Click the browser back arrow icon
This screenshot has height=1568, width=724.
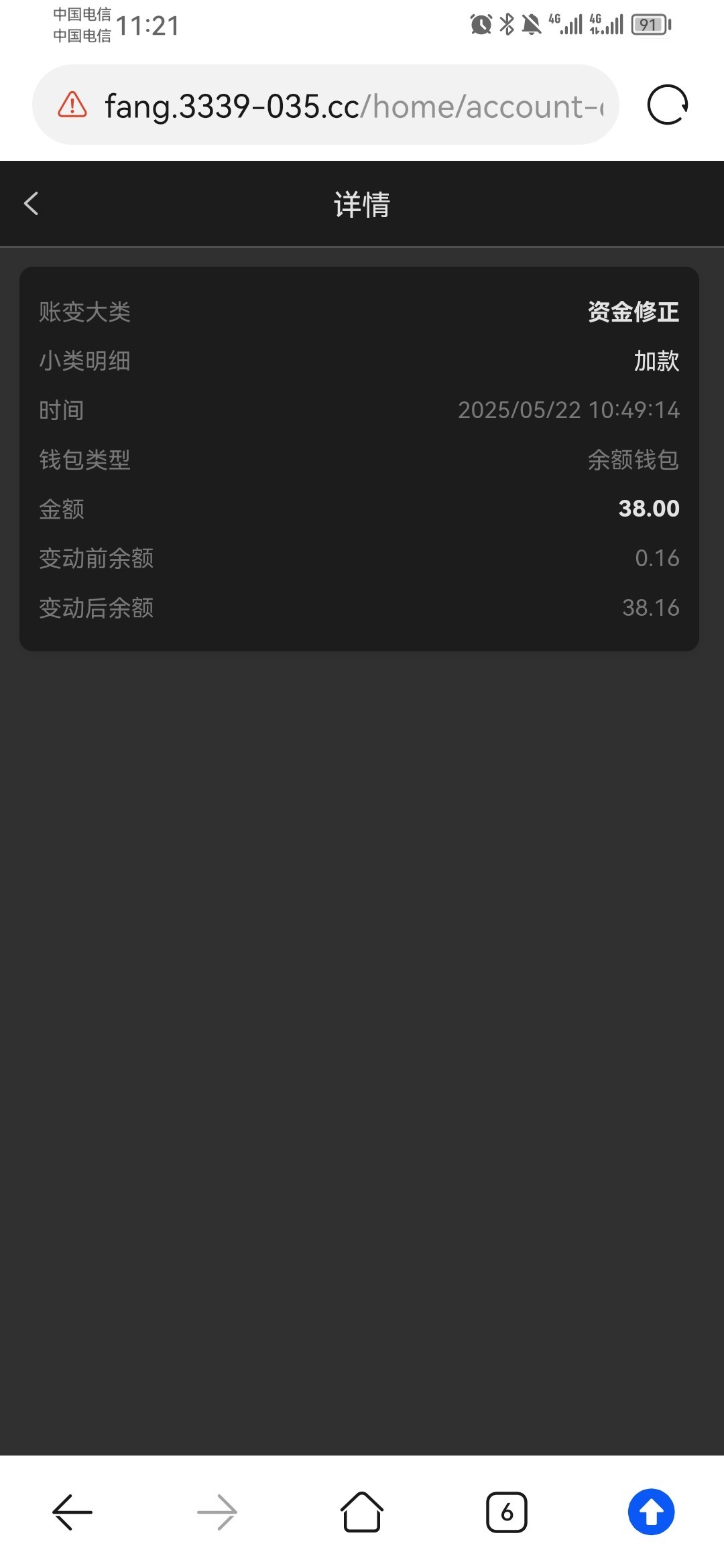tap(72, 1511)
